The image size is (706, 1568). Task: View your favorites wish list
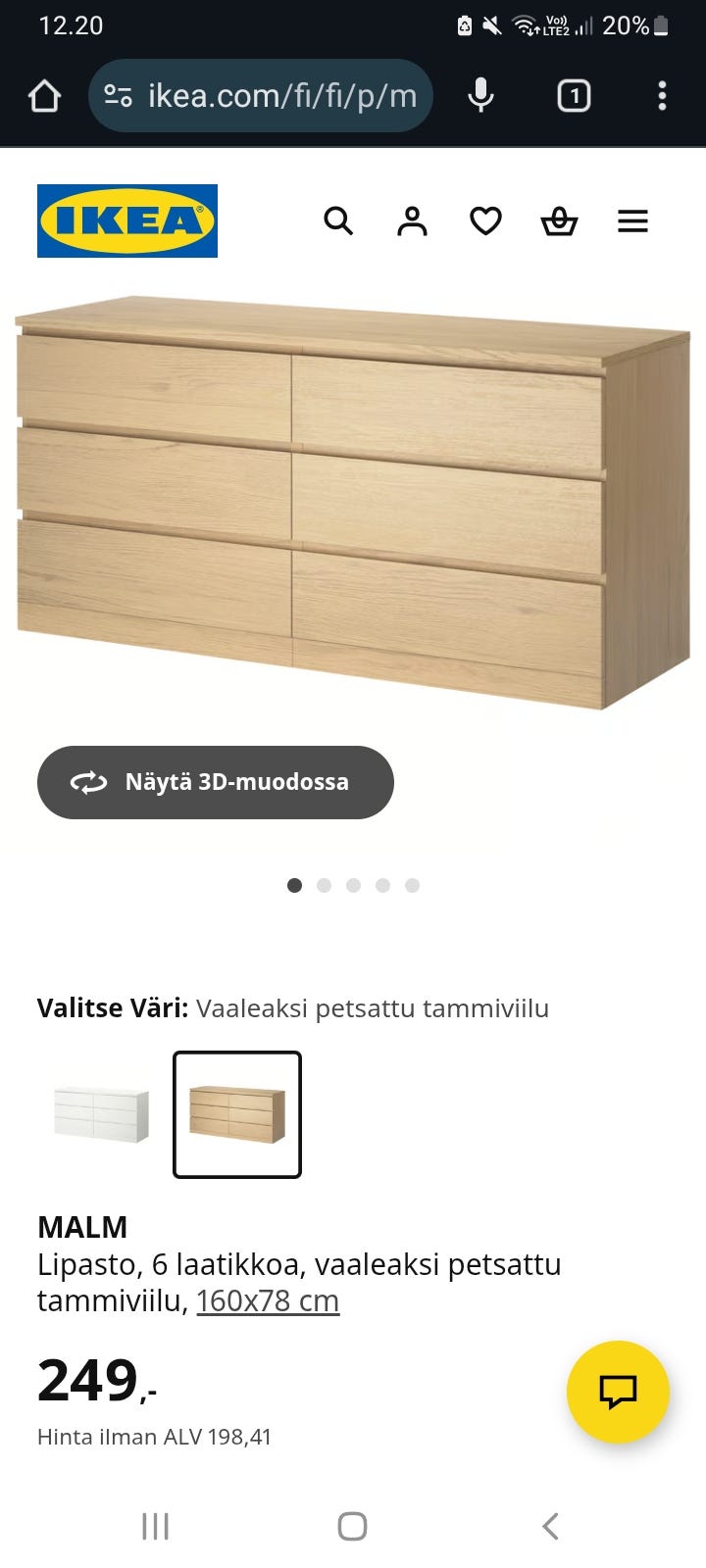(485, 220)
